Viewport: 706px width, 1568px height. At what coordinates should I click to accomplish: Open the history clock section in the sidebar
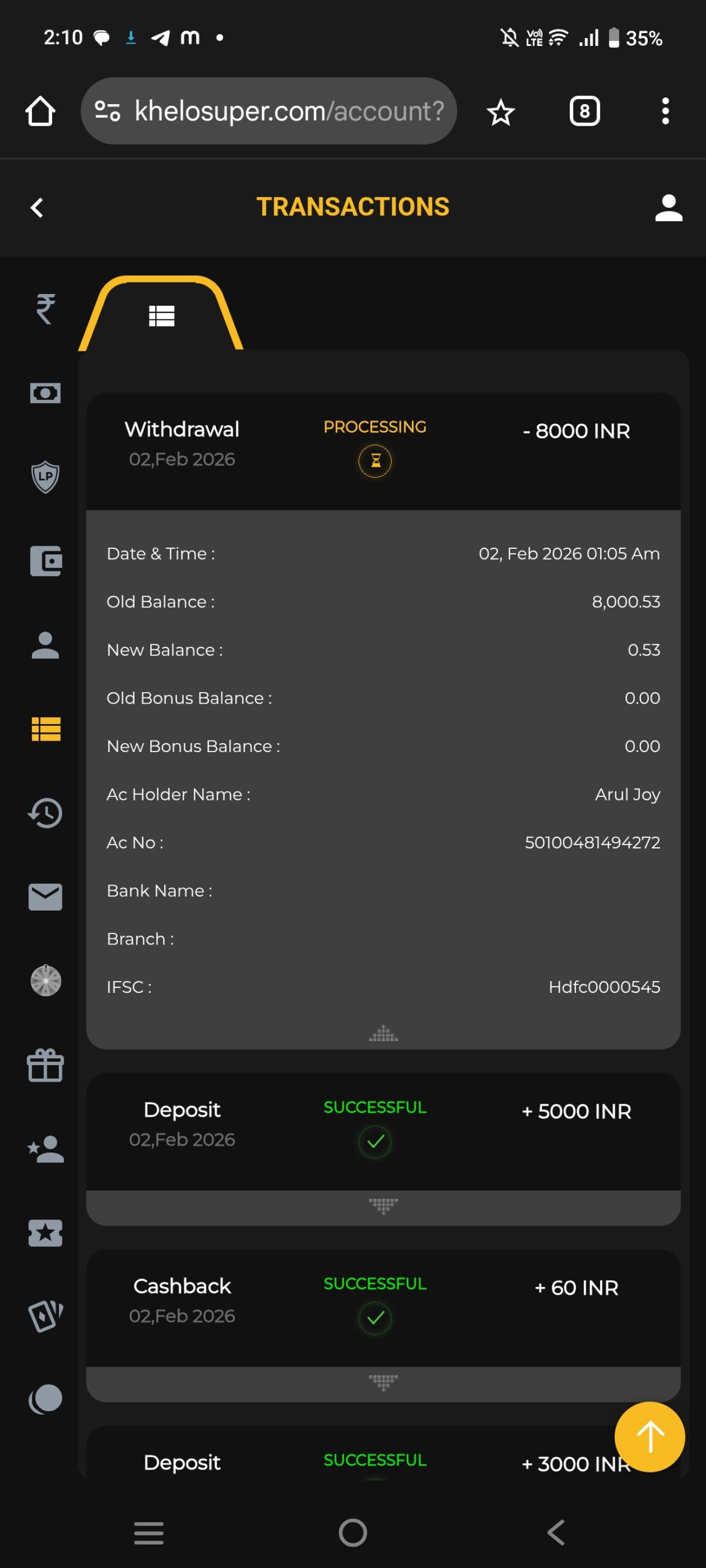pos(45,813)
